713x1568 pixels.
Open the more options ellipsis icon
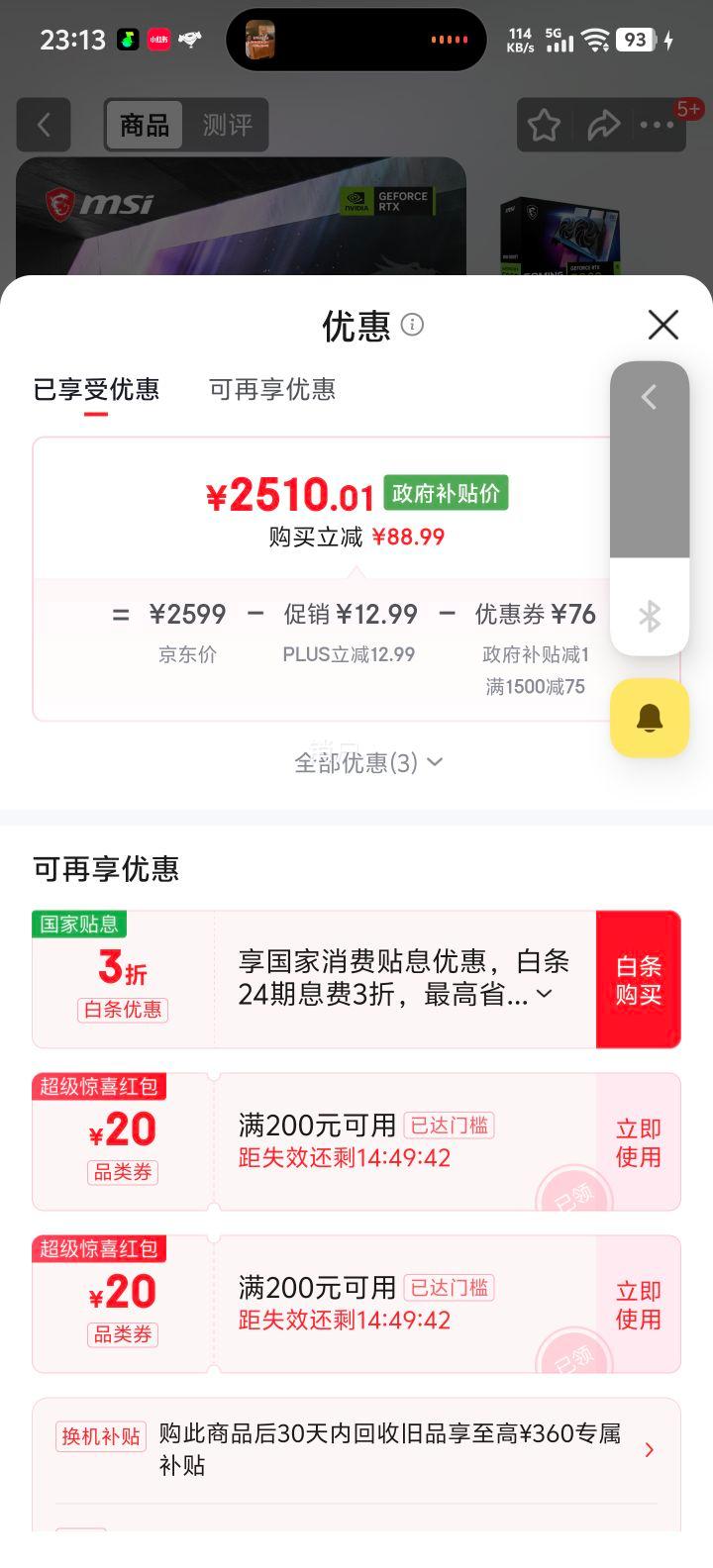(657, 125)
